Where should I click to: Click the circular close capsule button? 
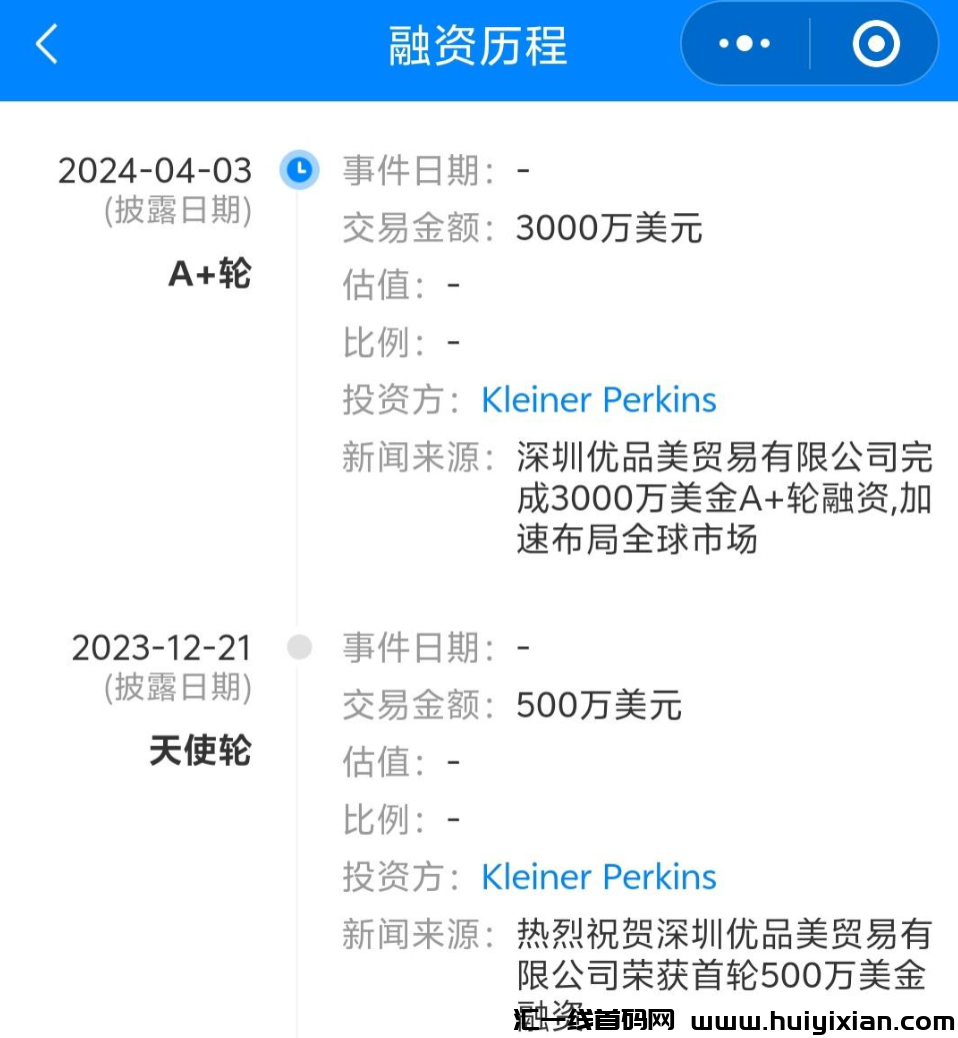tap(875, 44)
